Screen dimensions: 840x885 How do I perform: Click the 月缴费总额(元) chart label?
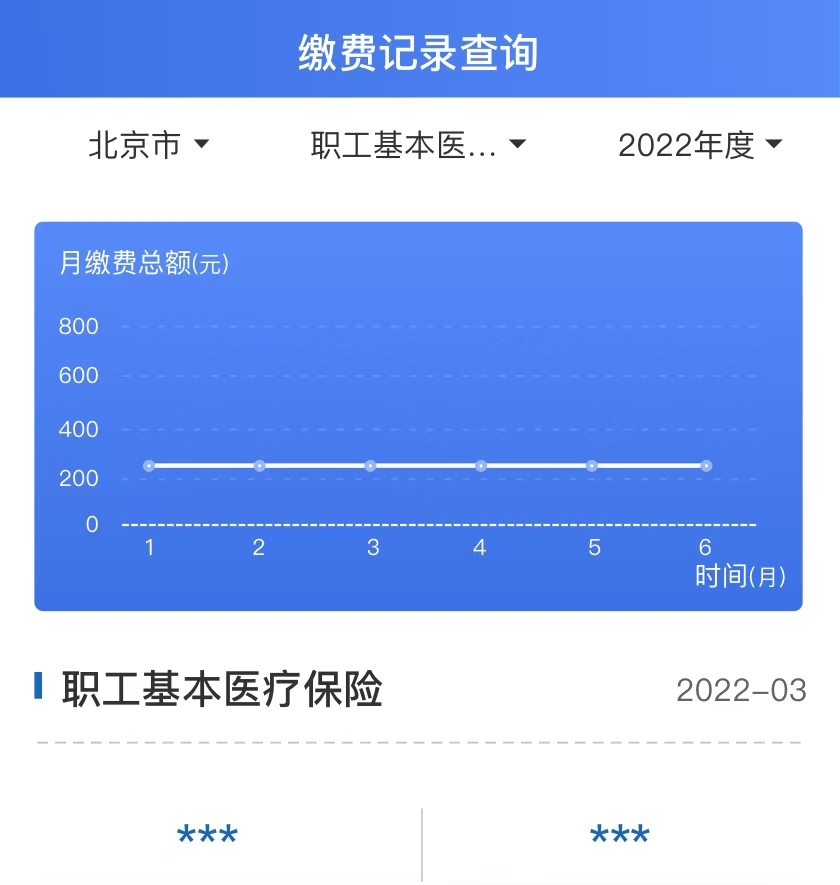pyautogui.click(x=143, y=264)
